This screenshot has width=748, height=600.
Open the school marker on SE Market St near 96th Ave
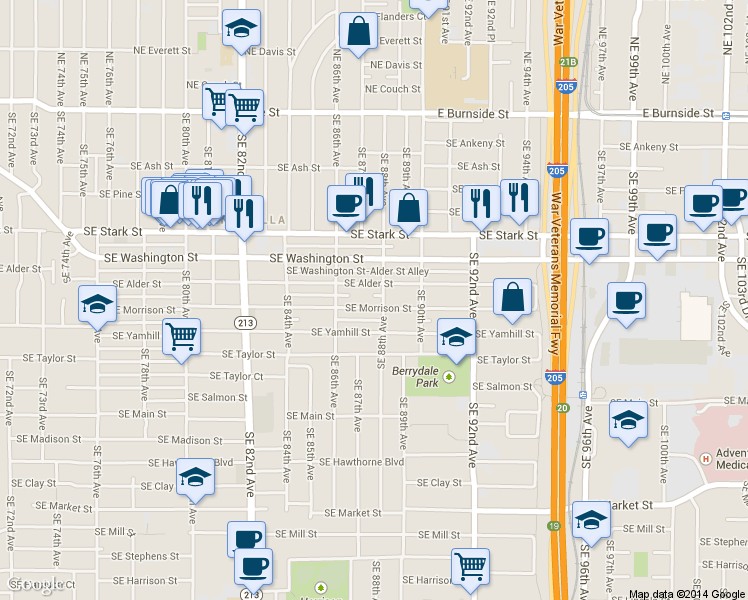[x=591, y=521]
